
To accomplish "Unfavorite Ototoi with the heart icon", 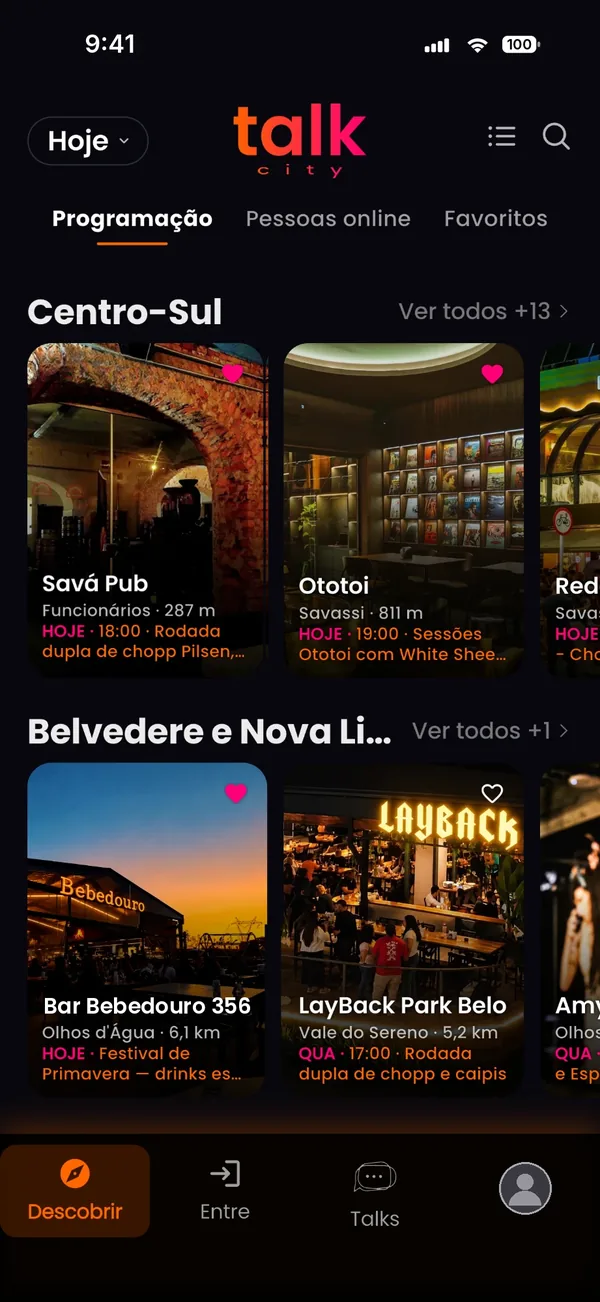I will click(492, 373).
